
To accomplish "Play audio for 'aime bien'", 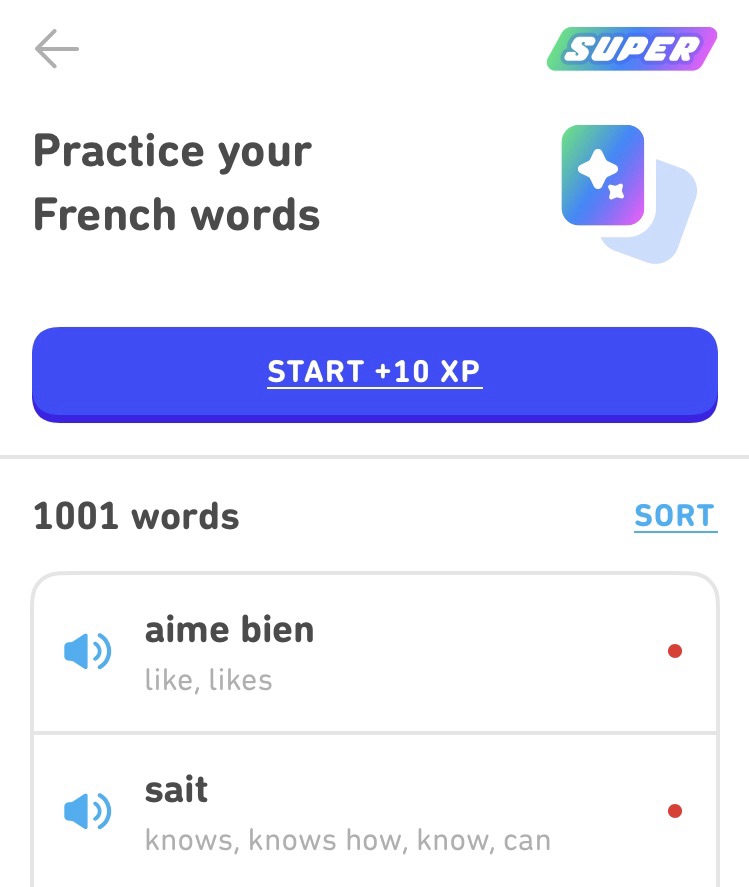I will pos(88,652).
